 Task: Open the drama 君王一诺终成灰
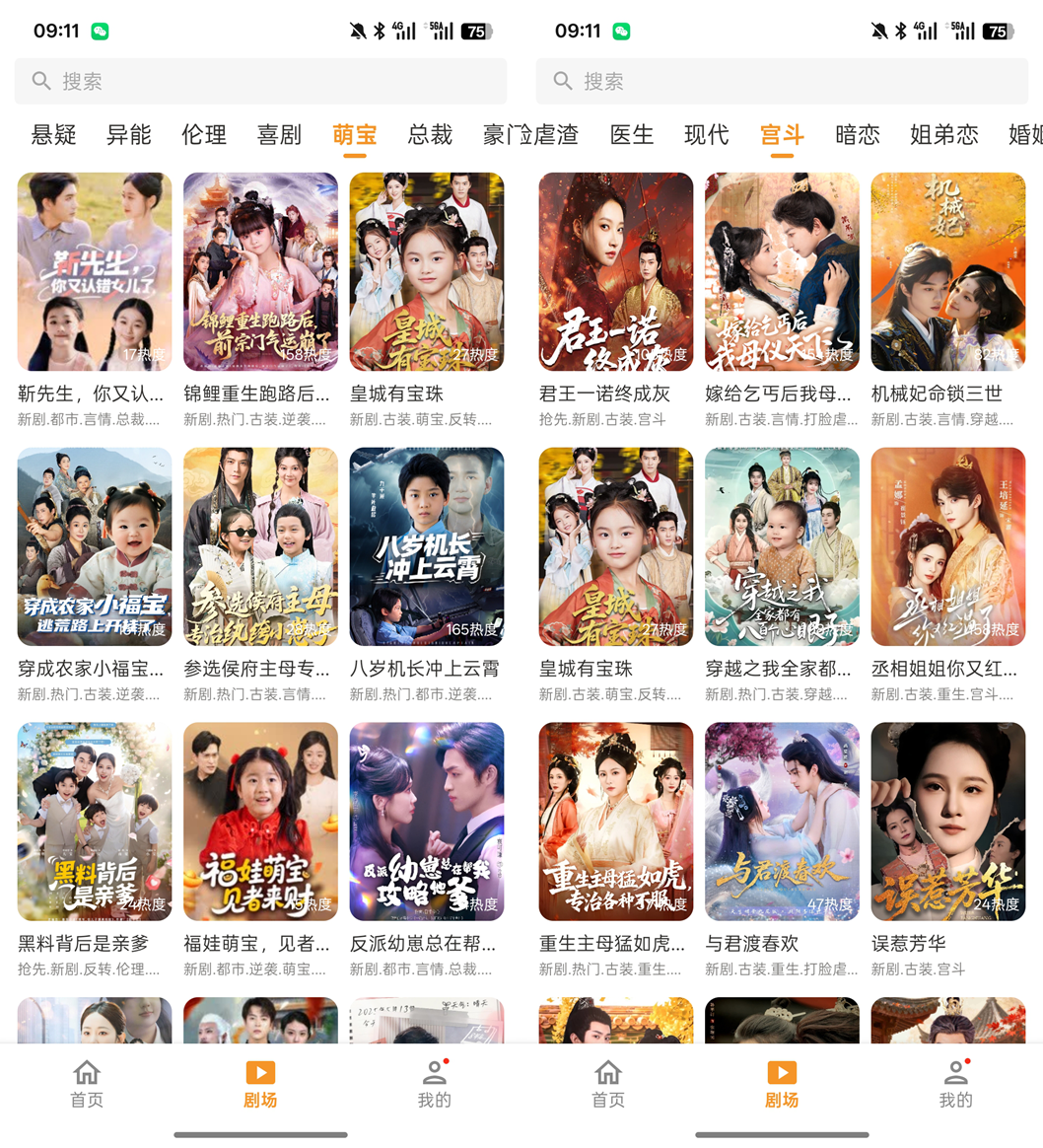(616, 272)
